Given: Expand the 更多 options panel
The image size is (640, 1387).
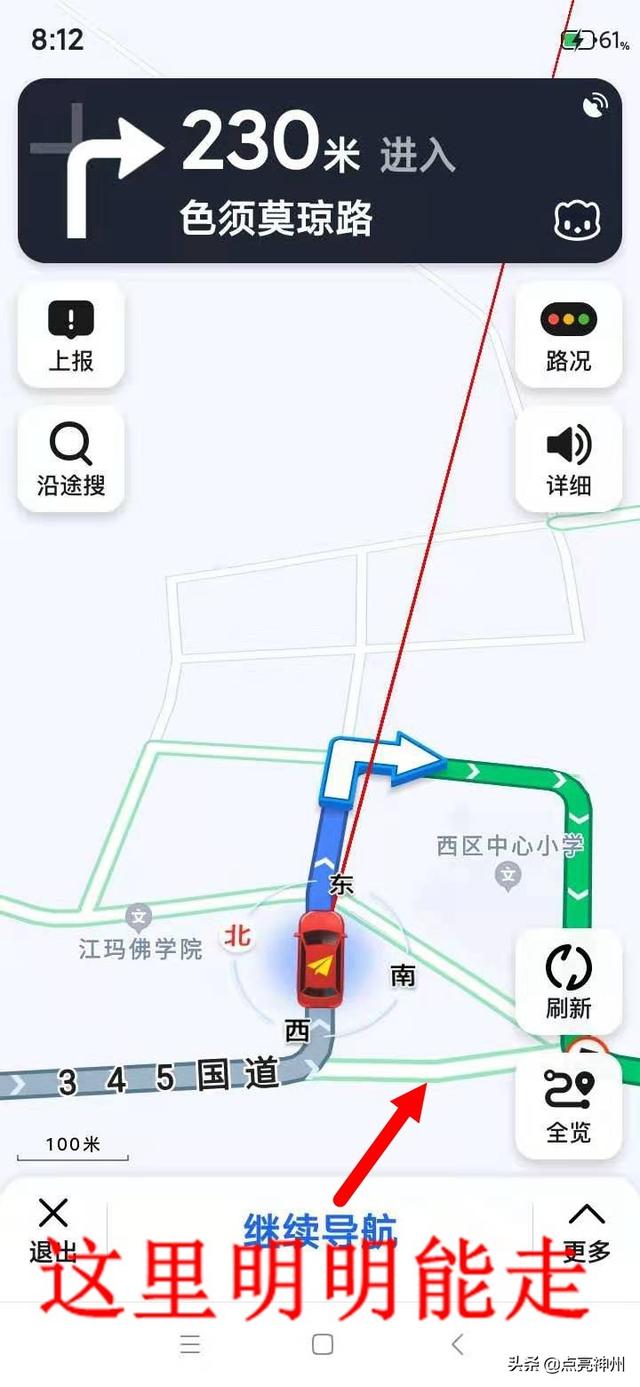Looking at the screenshot, I should coord(586,1231).
